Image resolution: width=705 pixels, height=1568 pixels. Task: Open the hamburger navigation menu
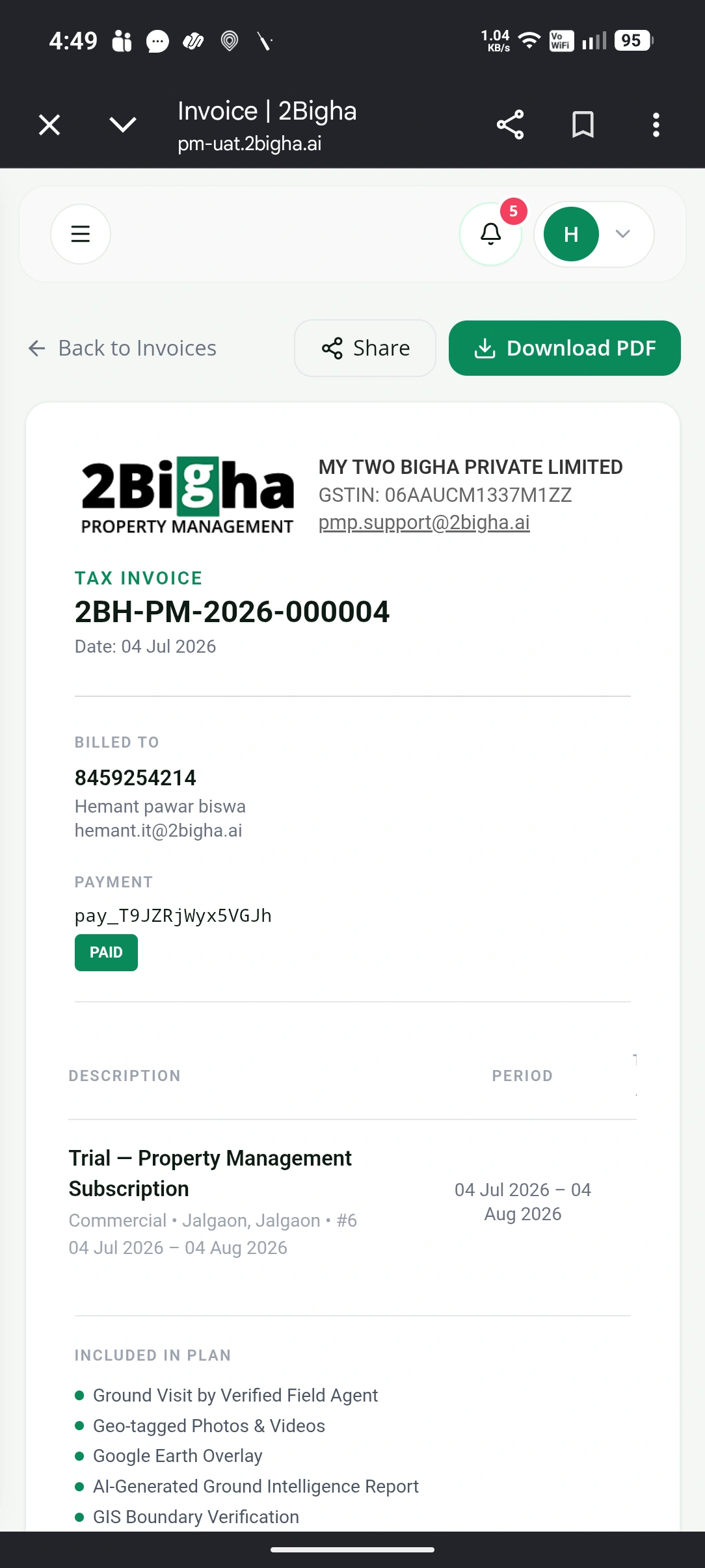81,234
